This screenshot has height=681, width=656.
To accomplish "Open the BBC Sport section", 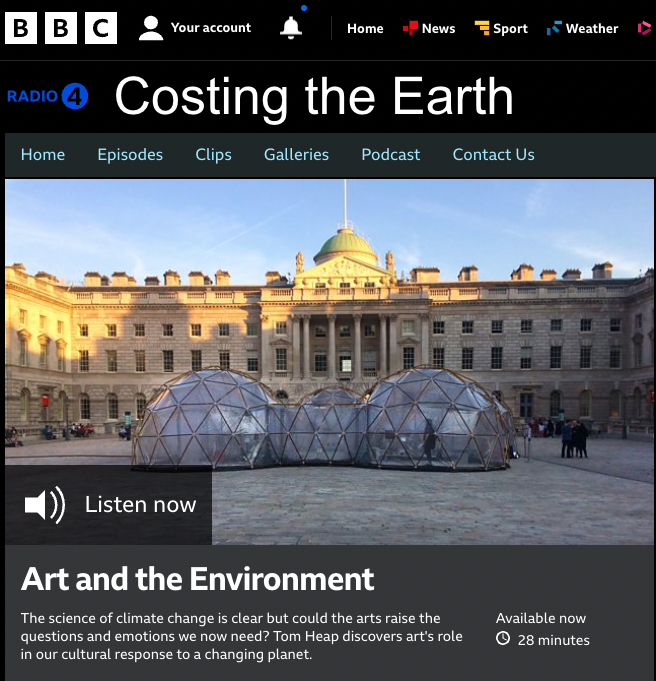I will (501, 29).
